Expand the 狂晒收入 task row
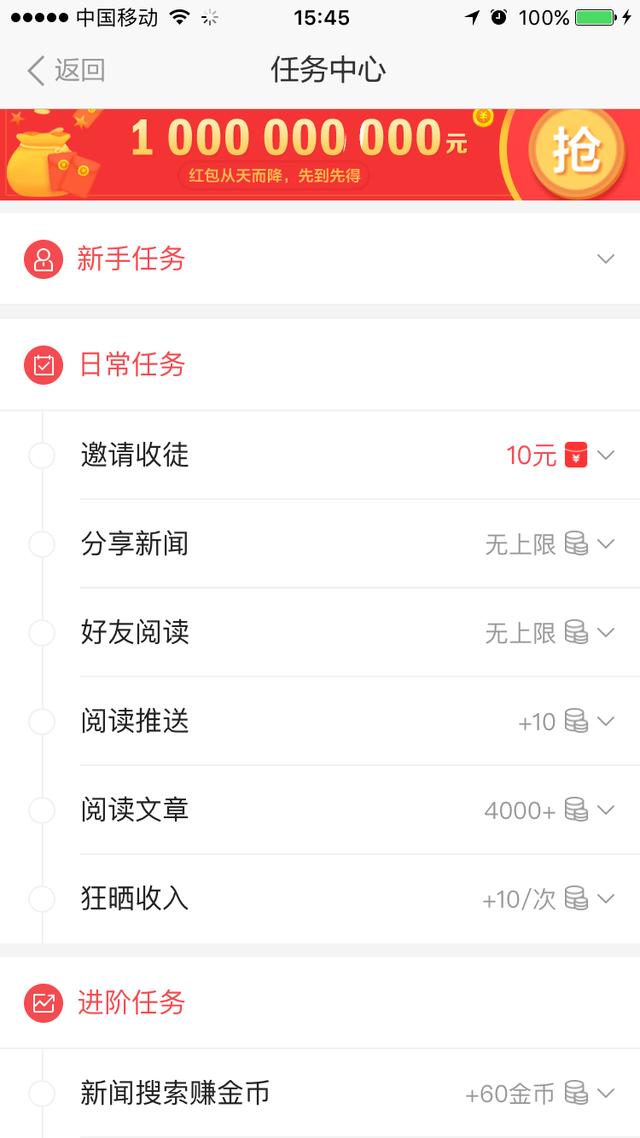The width and height of the screenshot is (640, 1138). [x=605, y=899]
